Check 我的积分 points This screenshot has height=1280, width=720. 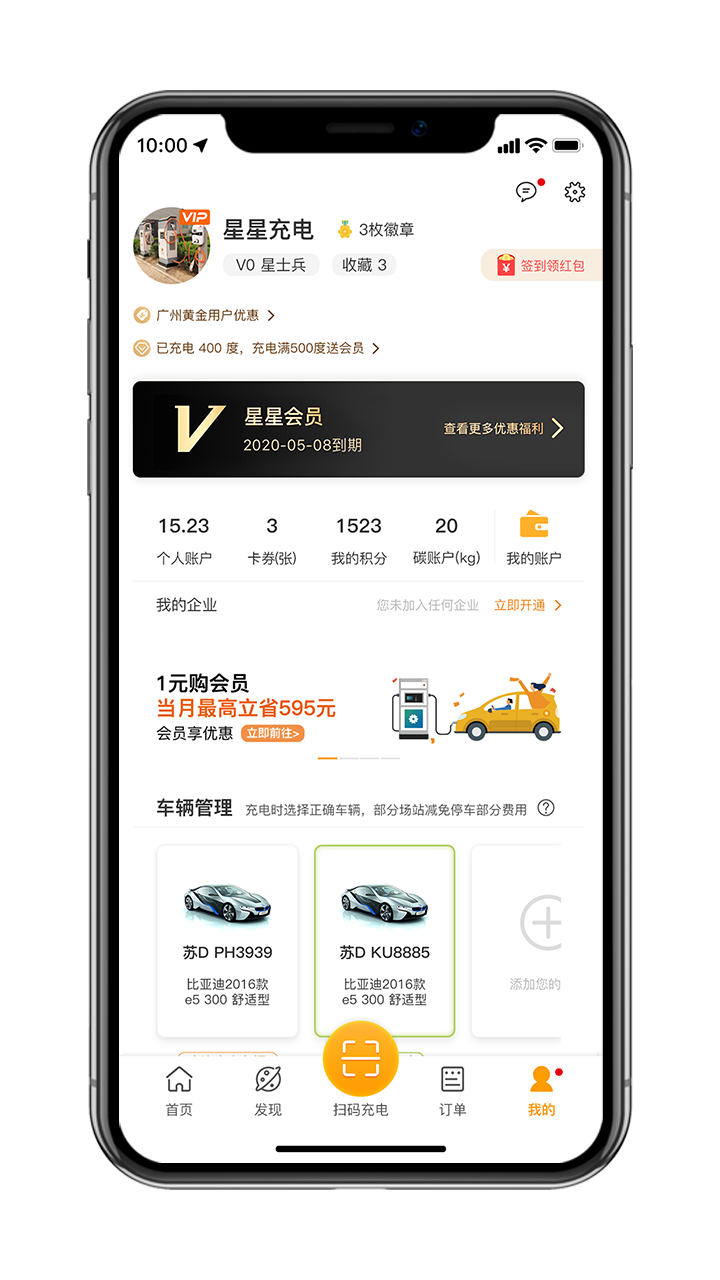tap(359, 540)
